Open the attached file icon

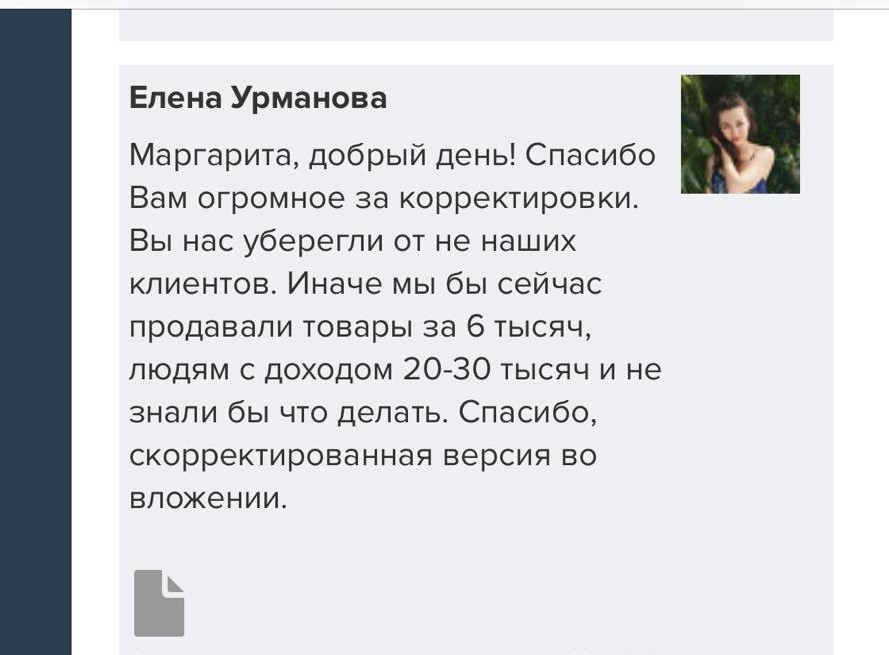159,603
